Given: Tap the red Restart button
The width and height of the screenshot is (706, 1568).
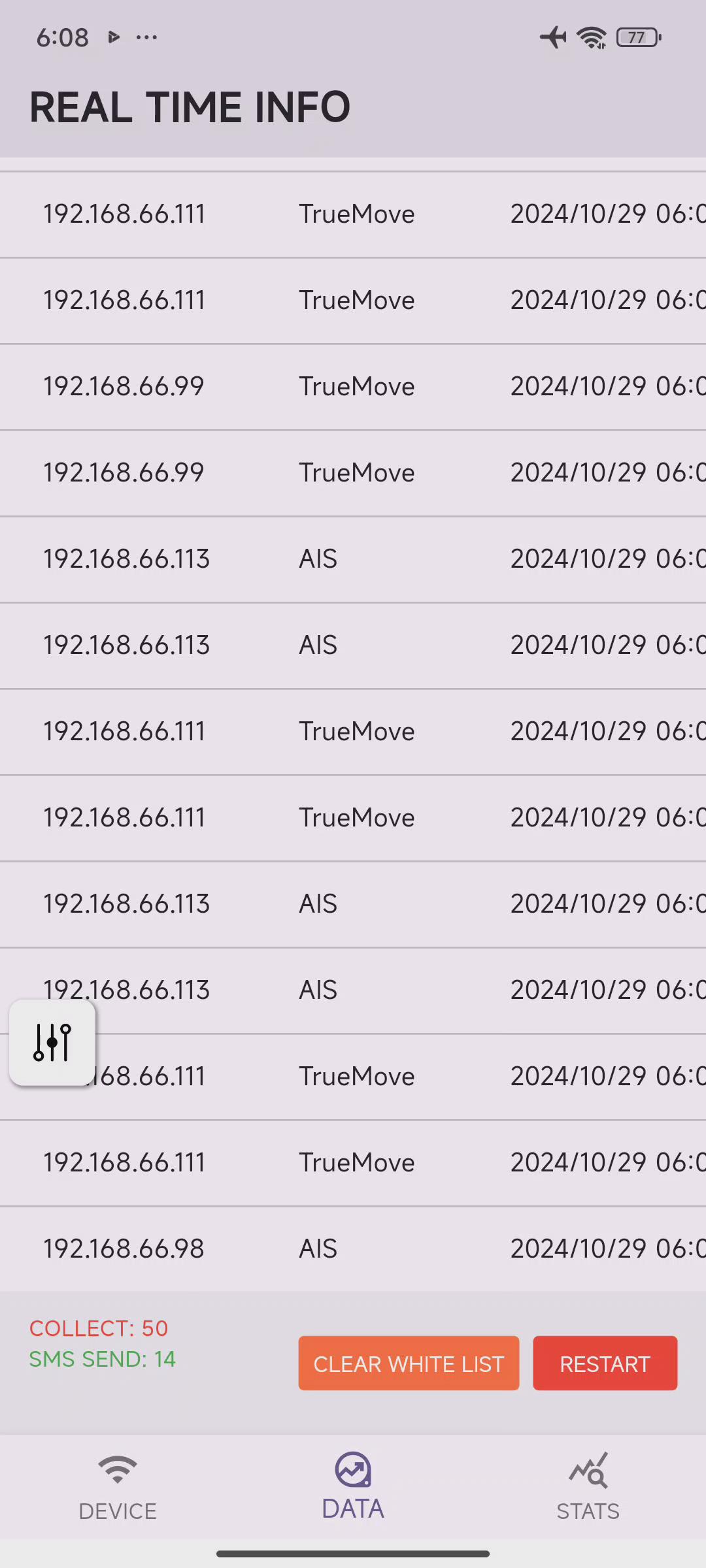Looking at the screenshot, I should [605, 1364].
